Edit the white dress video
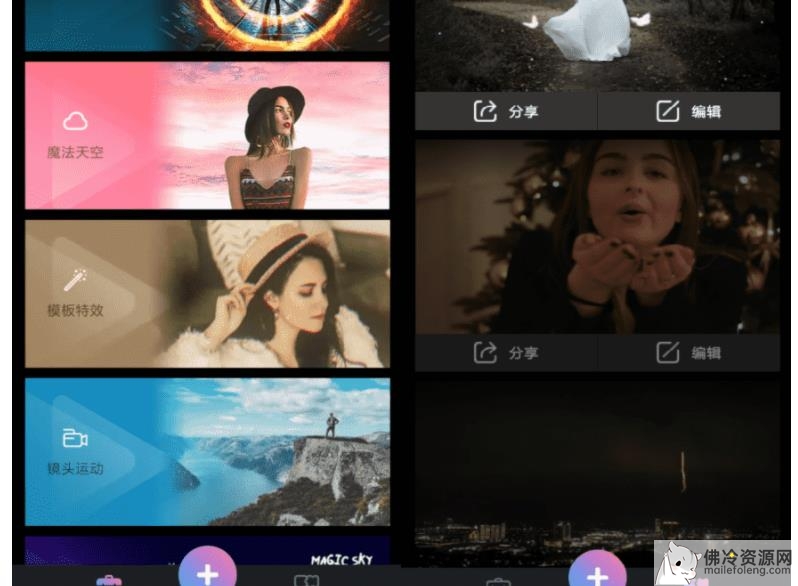The height and width of the screenshot is (586, 798). tap(689, 111)
